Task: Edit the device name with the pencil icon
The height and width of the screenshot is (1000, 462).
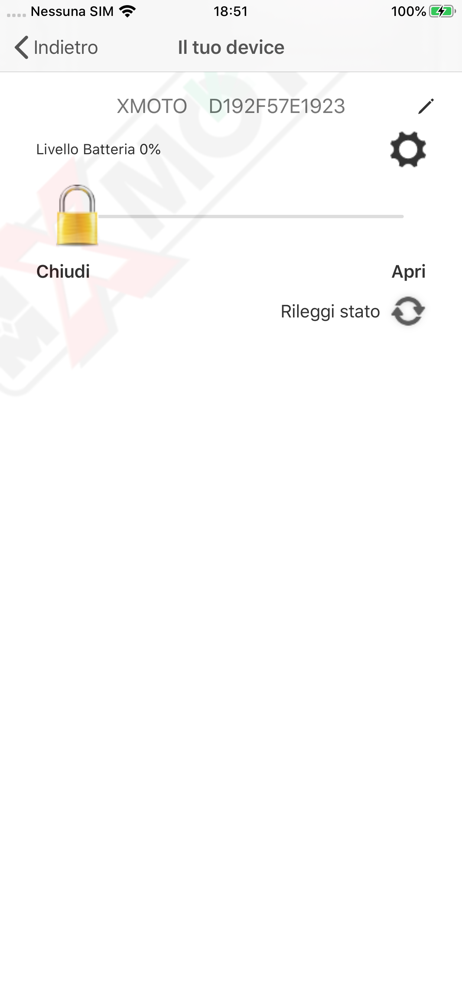Action: pos(426,107)
